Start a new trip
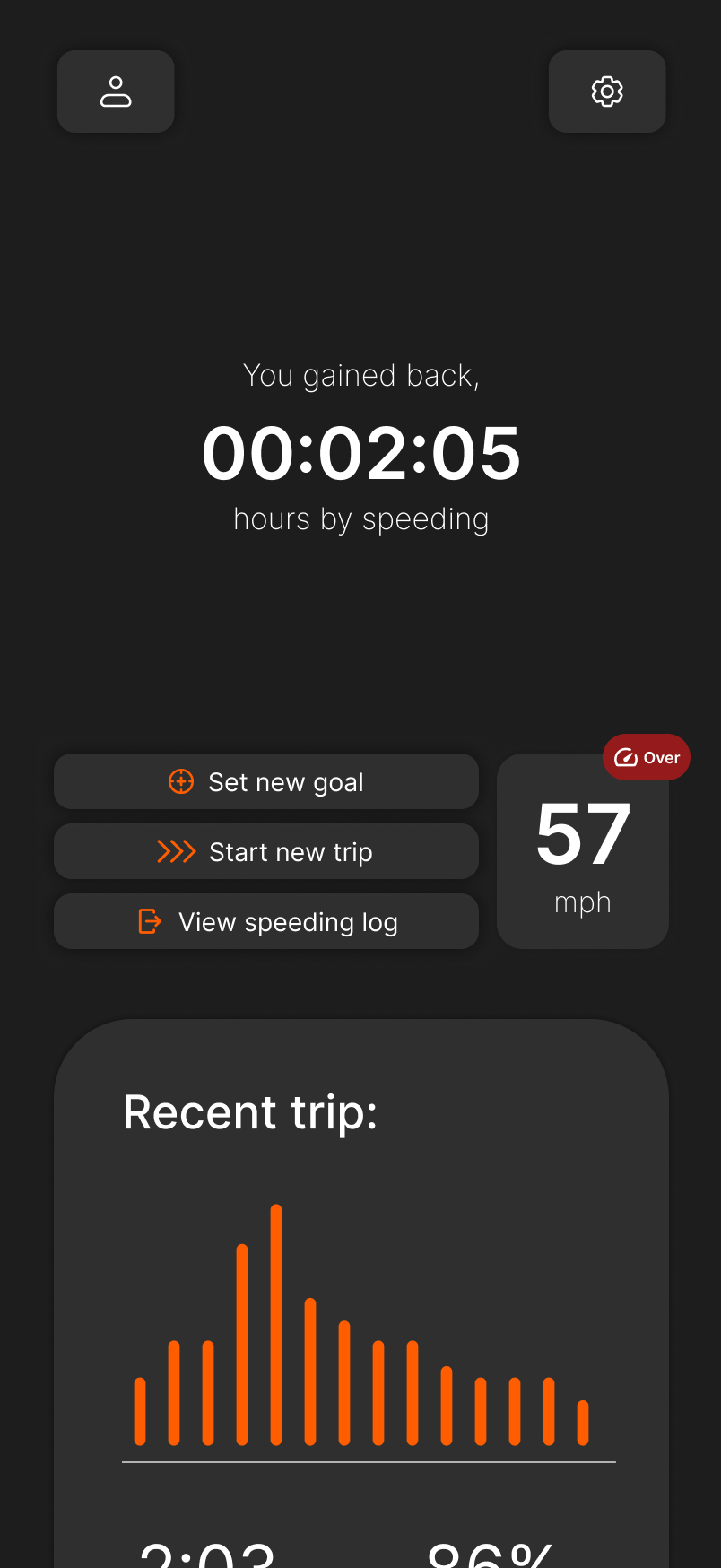This screenshot has width=721, height=1568. (x=266, y=851)
